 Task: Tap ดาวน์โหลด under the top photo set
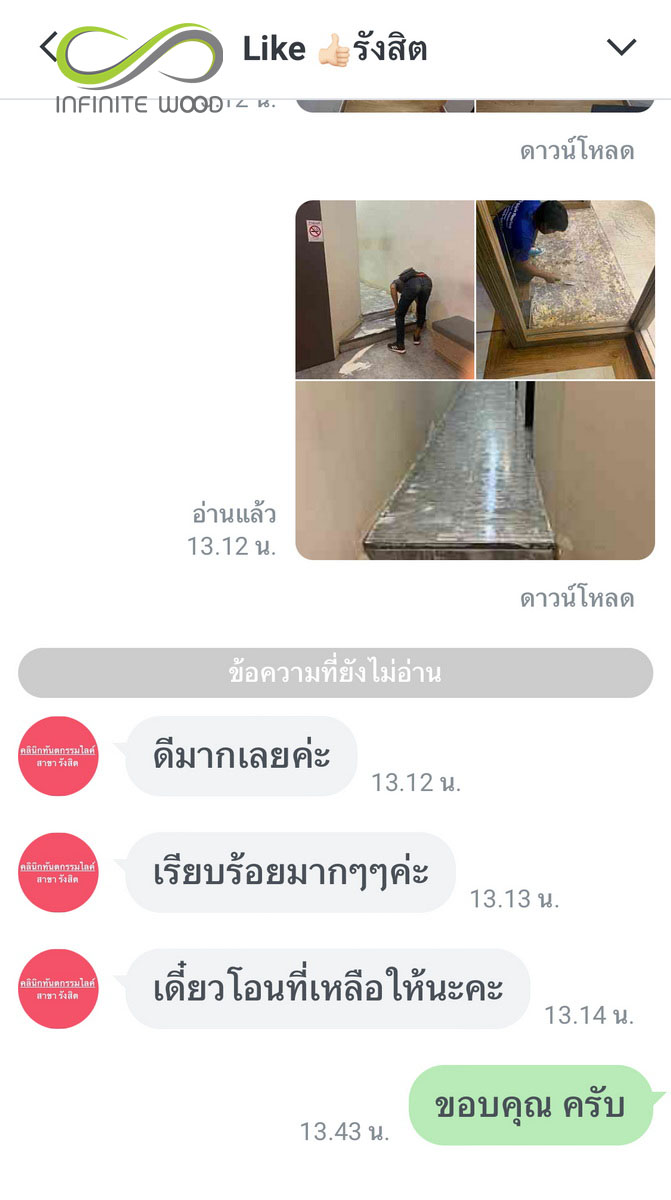(577, 151)
